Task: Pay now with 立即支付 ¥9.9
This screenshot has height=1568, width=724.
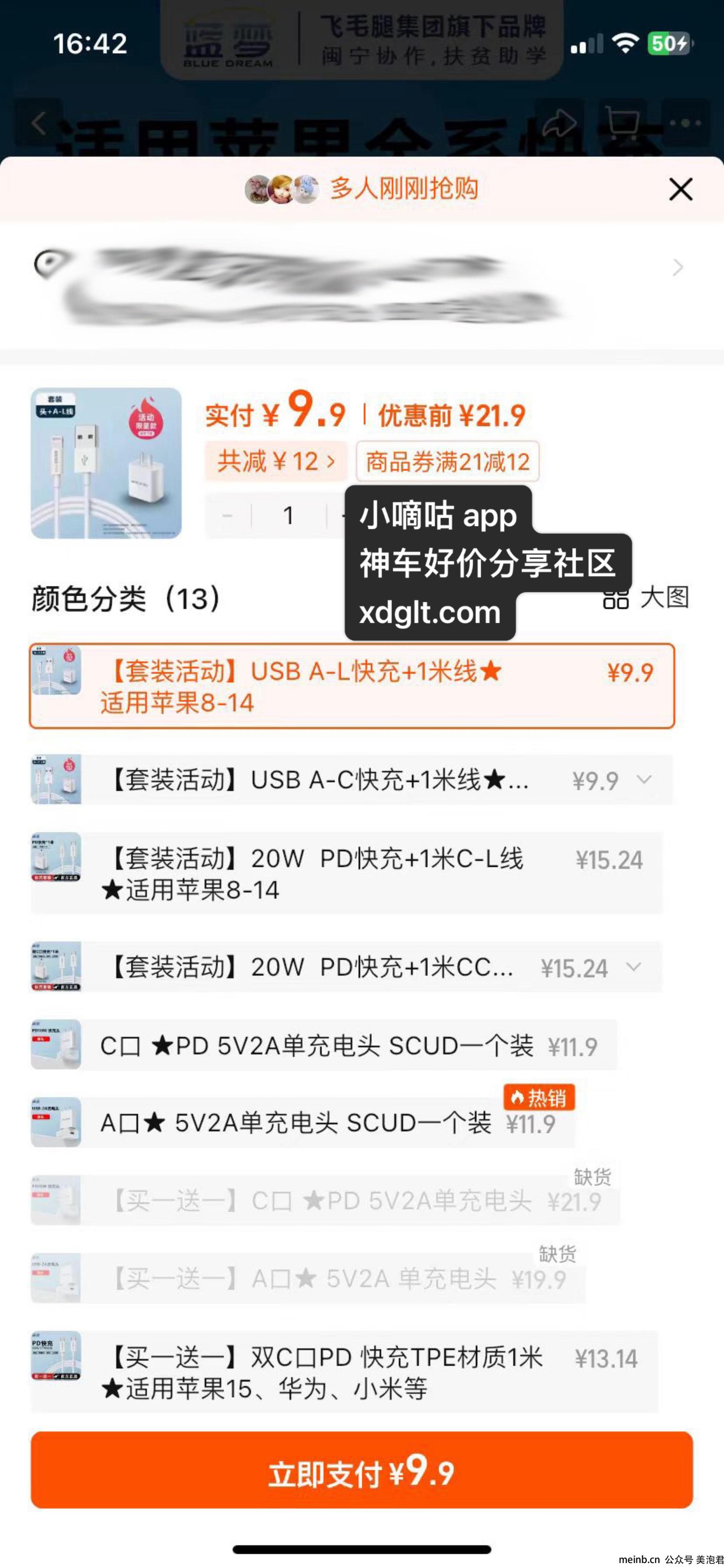Action: tap(362, 1469)
